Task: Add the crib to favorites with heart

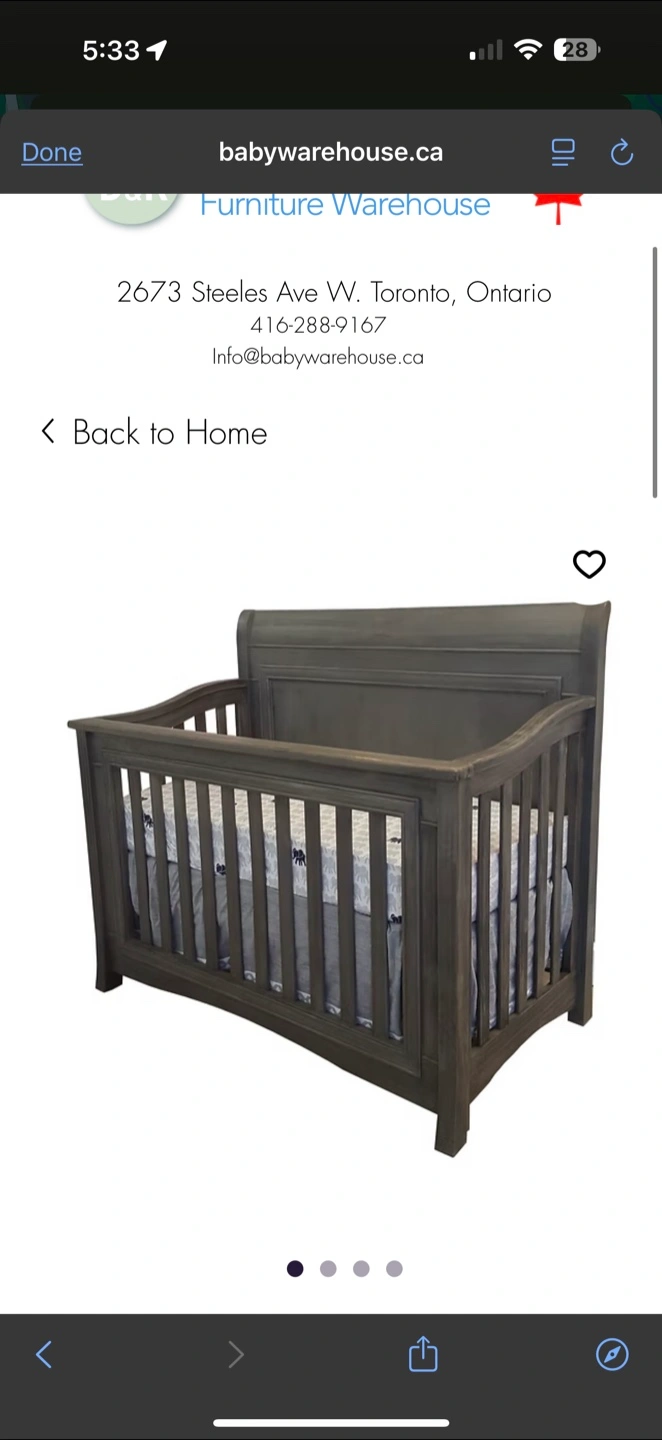Action: tap(589, 564)
